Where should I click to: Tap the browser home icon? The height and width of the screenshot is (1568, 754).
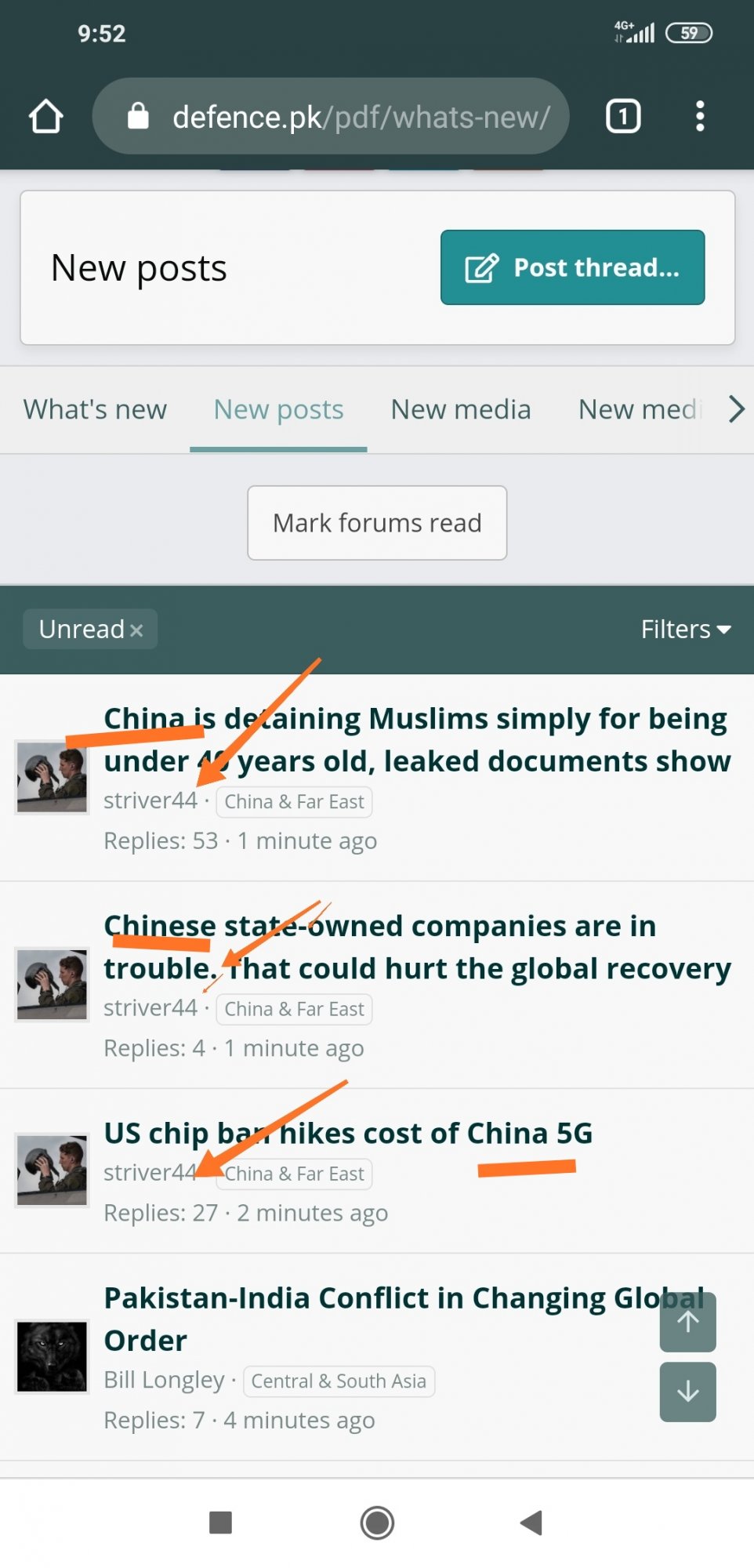pos(46,117)
